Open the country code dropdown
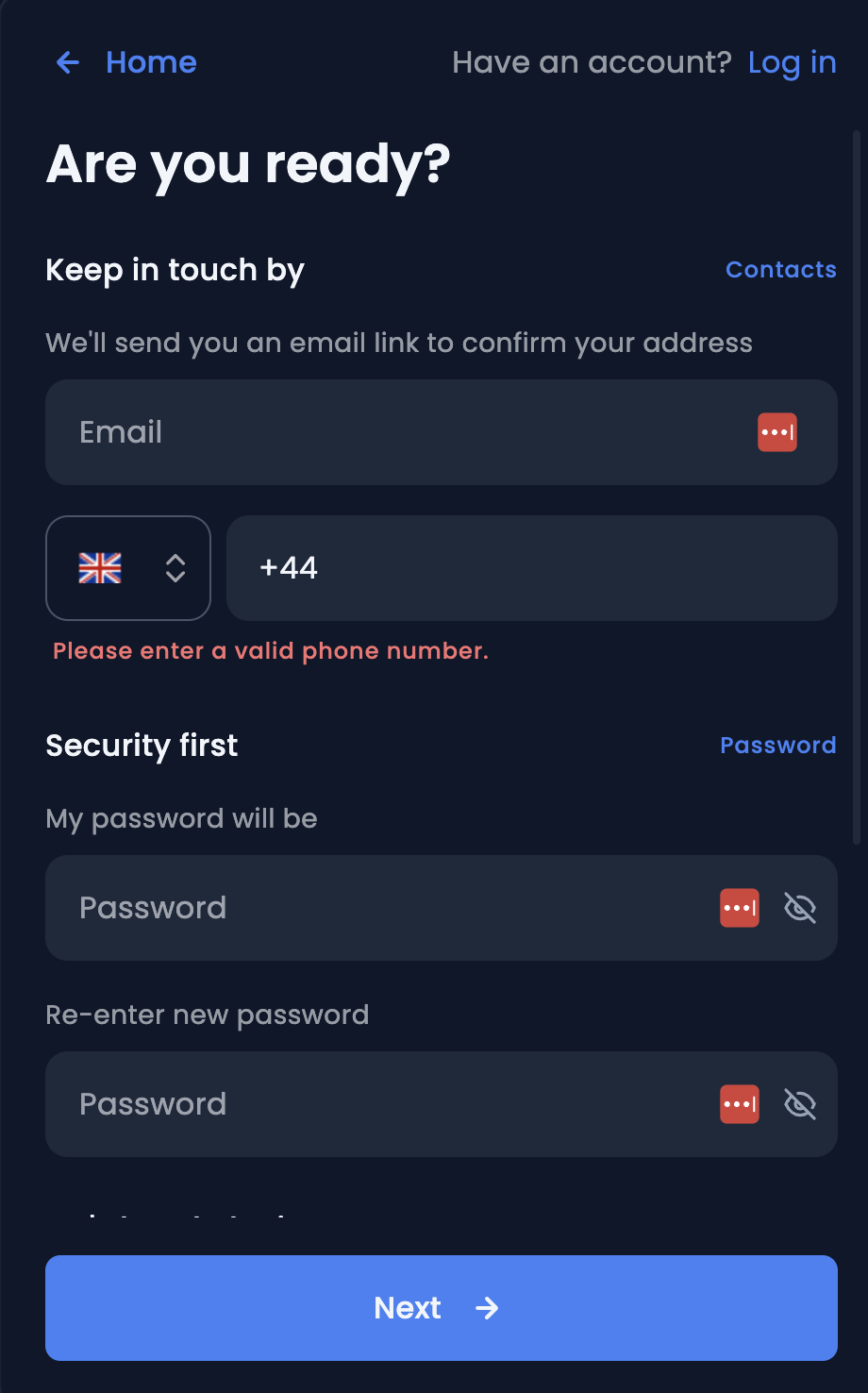 (175, 568)
